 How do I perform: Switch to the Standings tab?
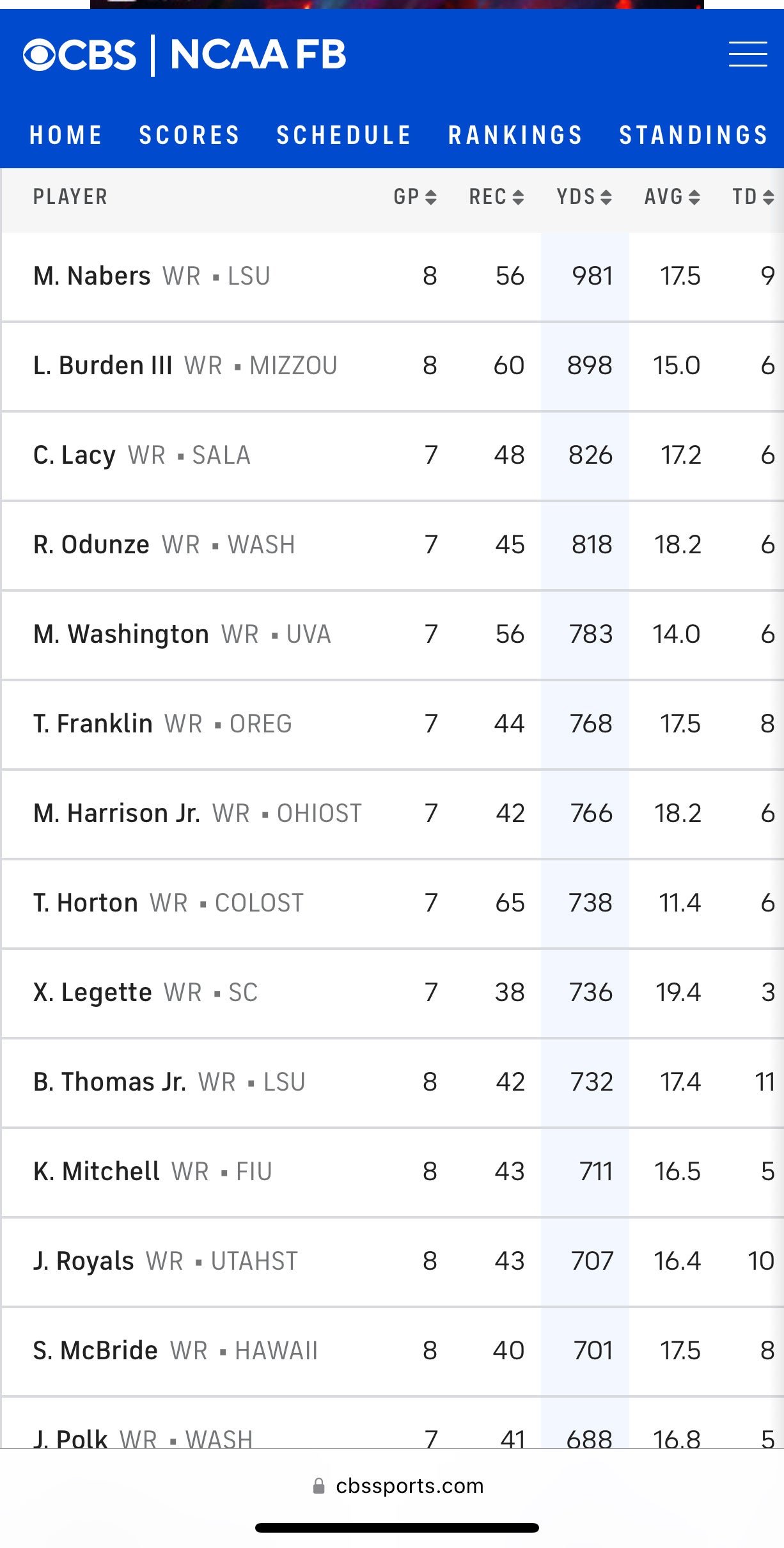[x=693, y=135]
